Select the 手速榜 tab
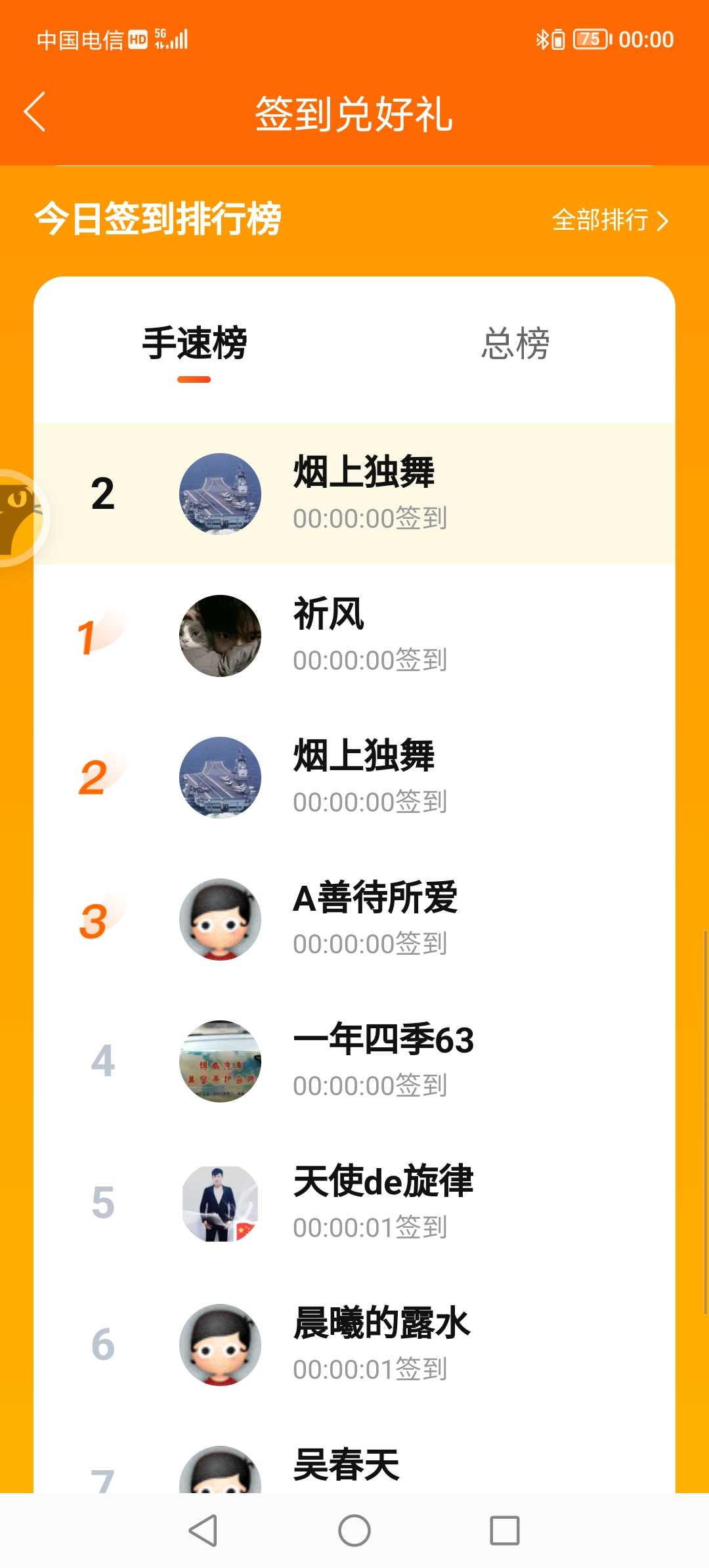The width and height of the screenshot is (709, 1568). [194, 343]
